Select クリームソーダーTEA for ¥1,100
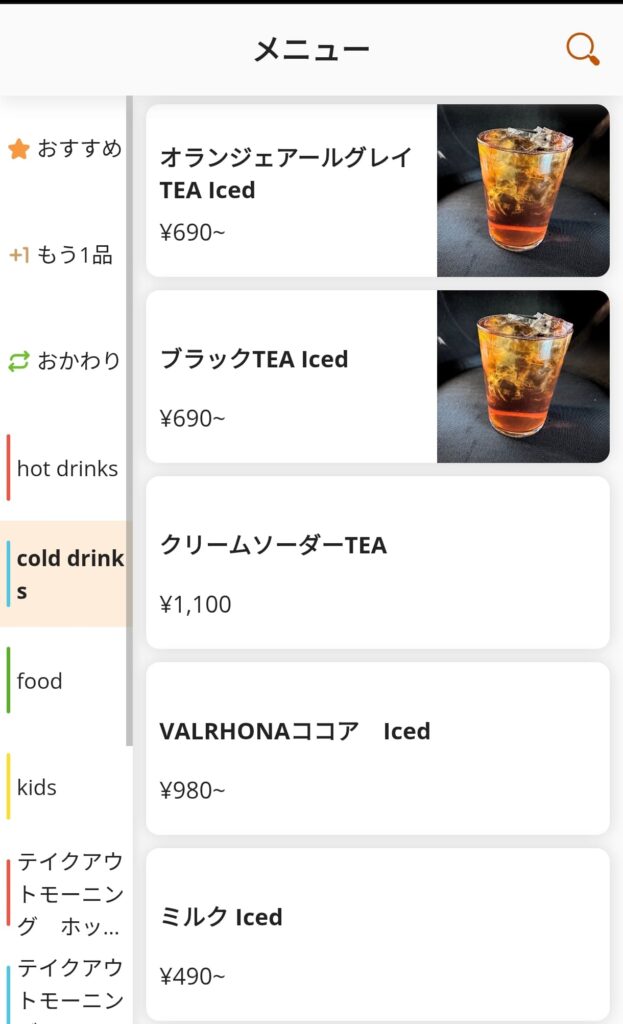The height and width of the screenshot is (1024, 623). tap(377, 563)
